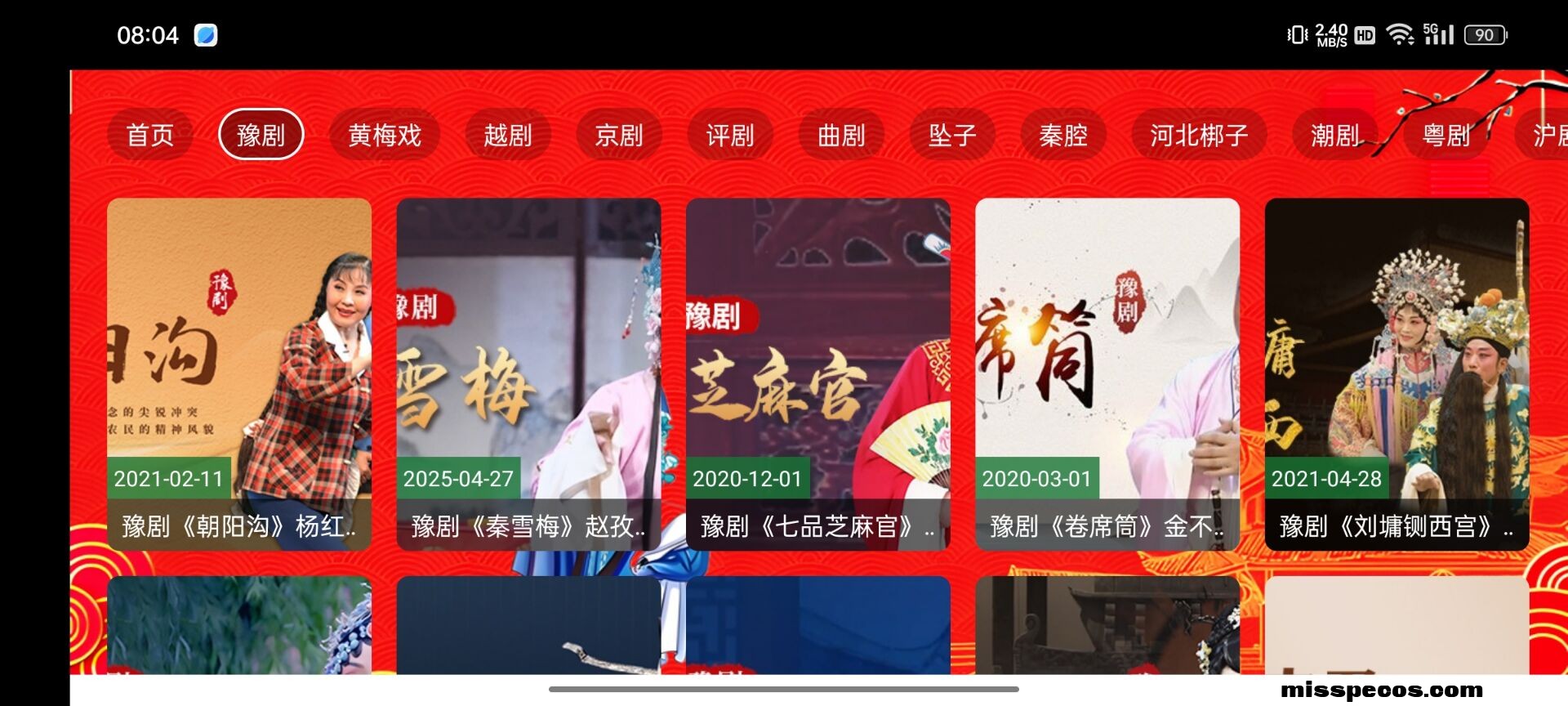Screen dimensions: 1568x706
Task: Select the 曲剧 tab
Action: (840, 135)
